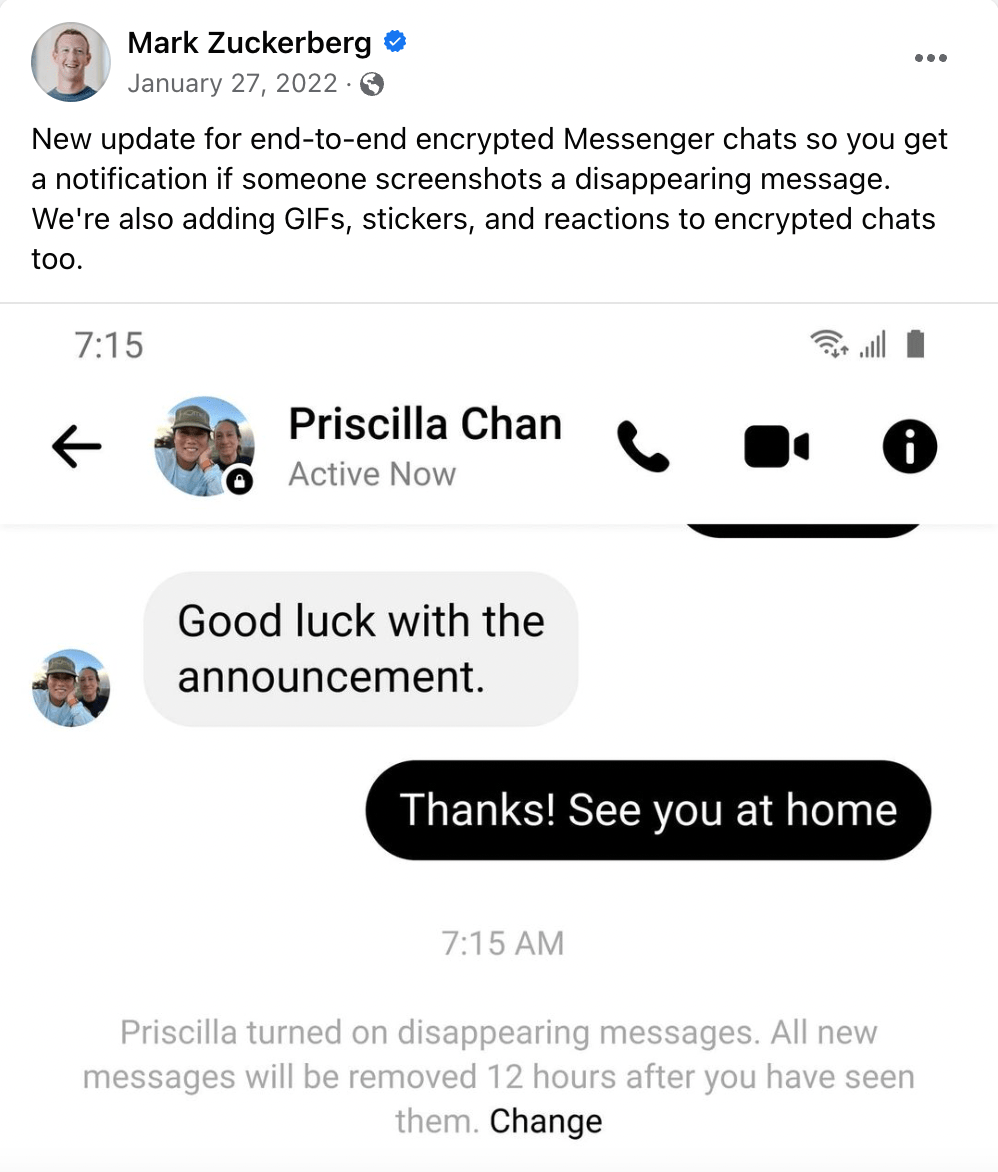This screenshot has height=1172, width=998.
Task: Start a video call in the chat
Action: click(776, 446)
